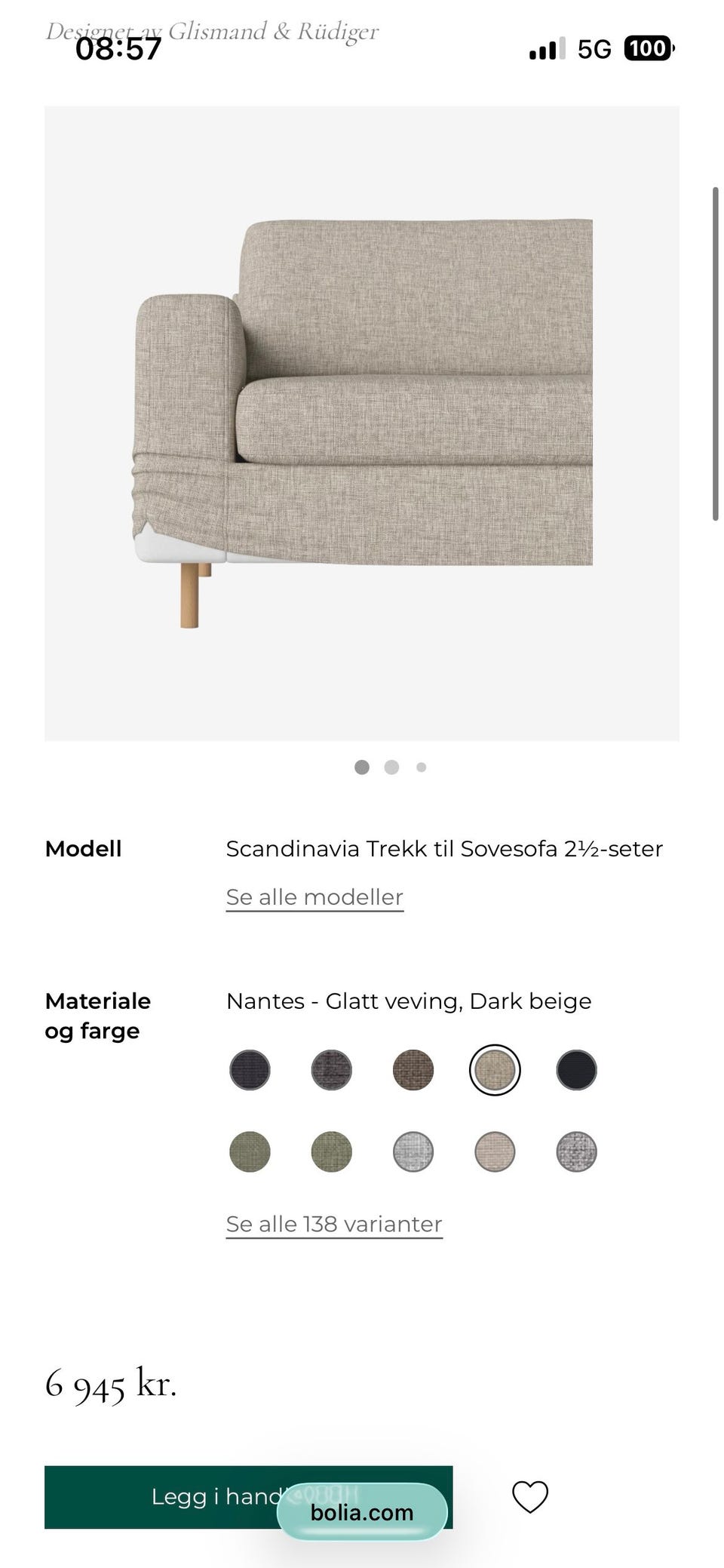Select the olive green fabric swatch

click(249, 1152)
